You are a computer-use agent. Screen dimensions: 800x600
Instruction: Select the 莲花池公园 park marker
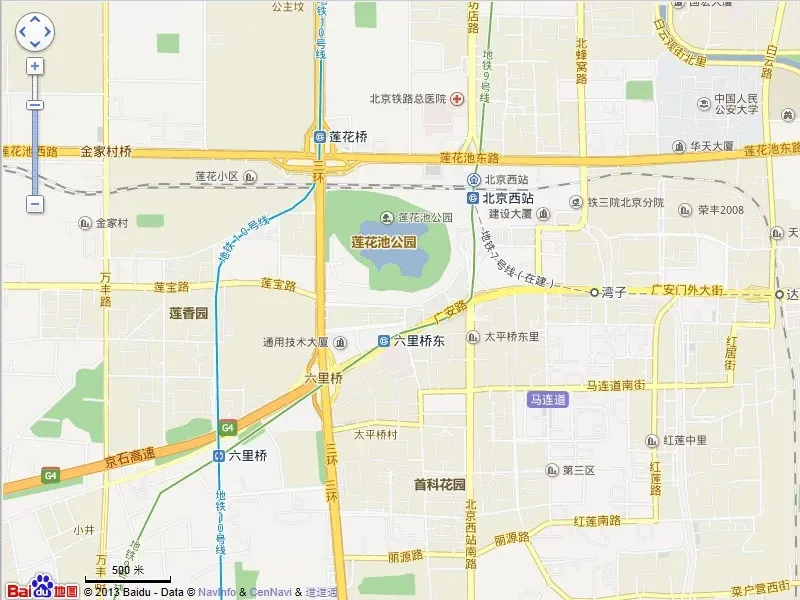387,218
